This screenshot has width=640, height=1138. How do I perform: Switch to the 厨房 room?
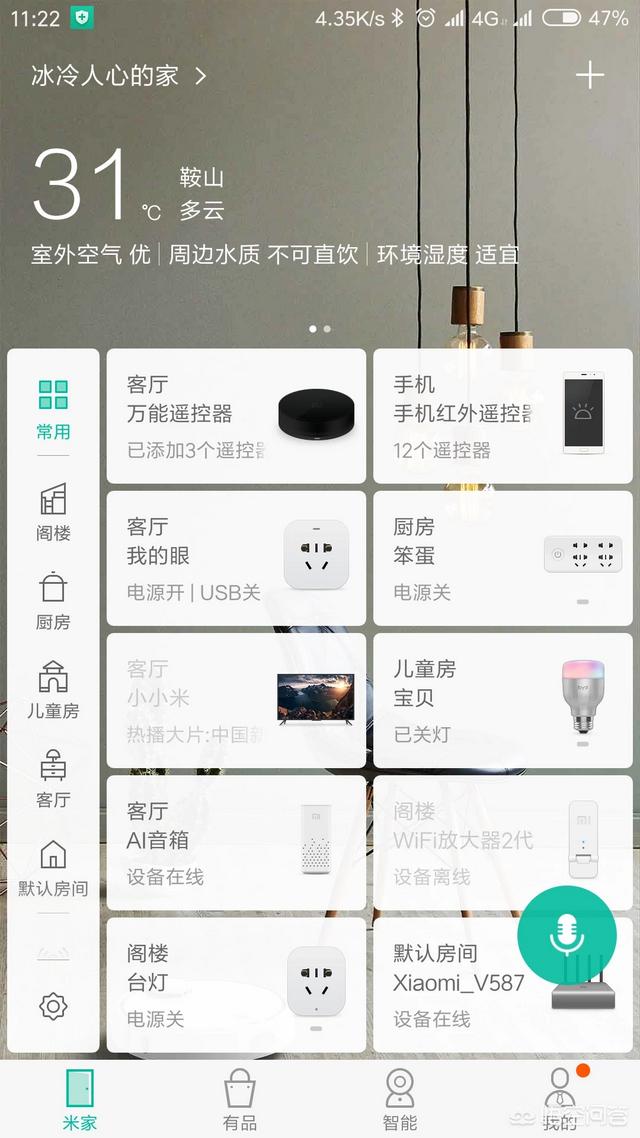[53, 601]
